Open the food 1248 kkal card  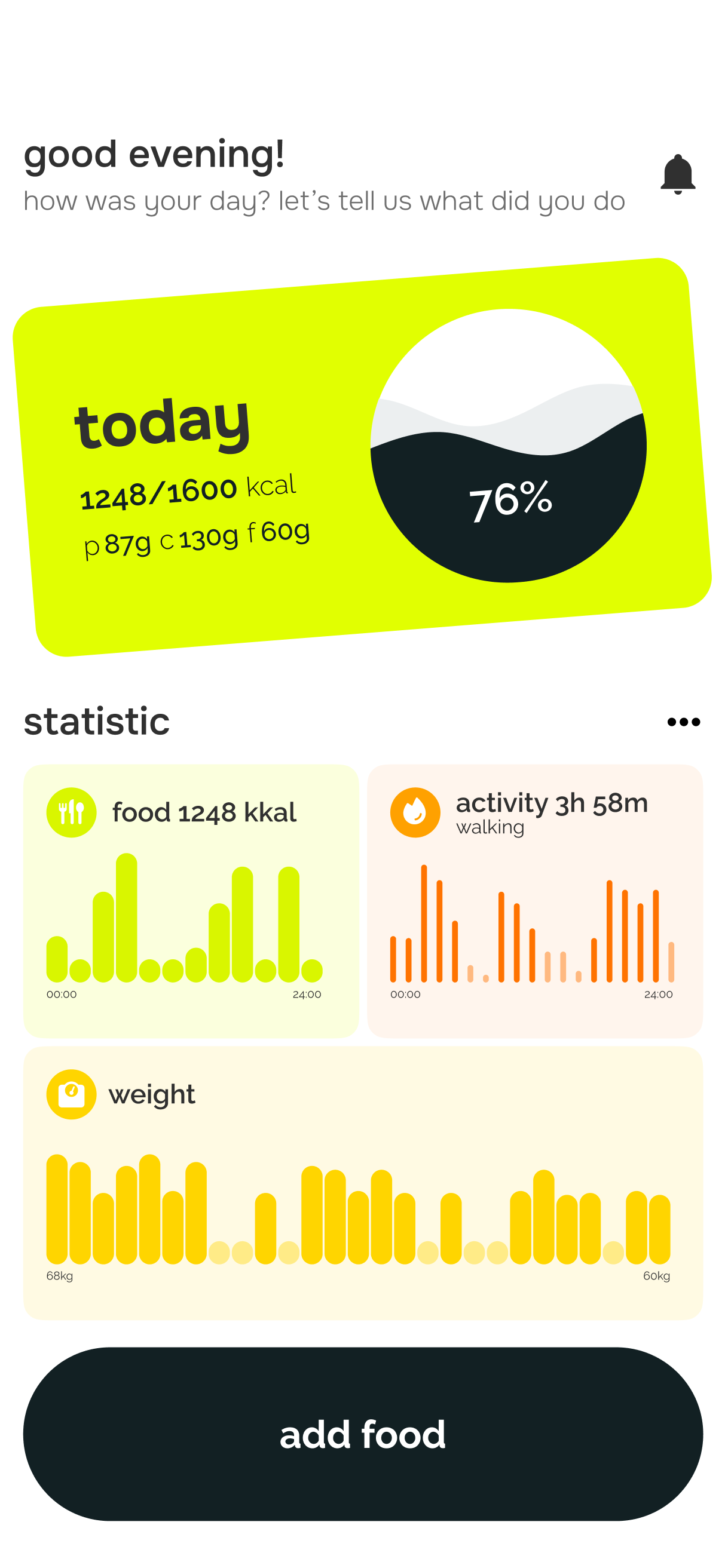191,900
